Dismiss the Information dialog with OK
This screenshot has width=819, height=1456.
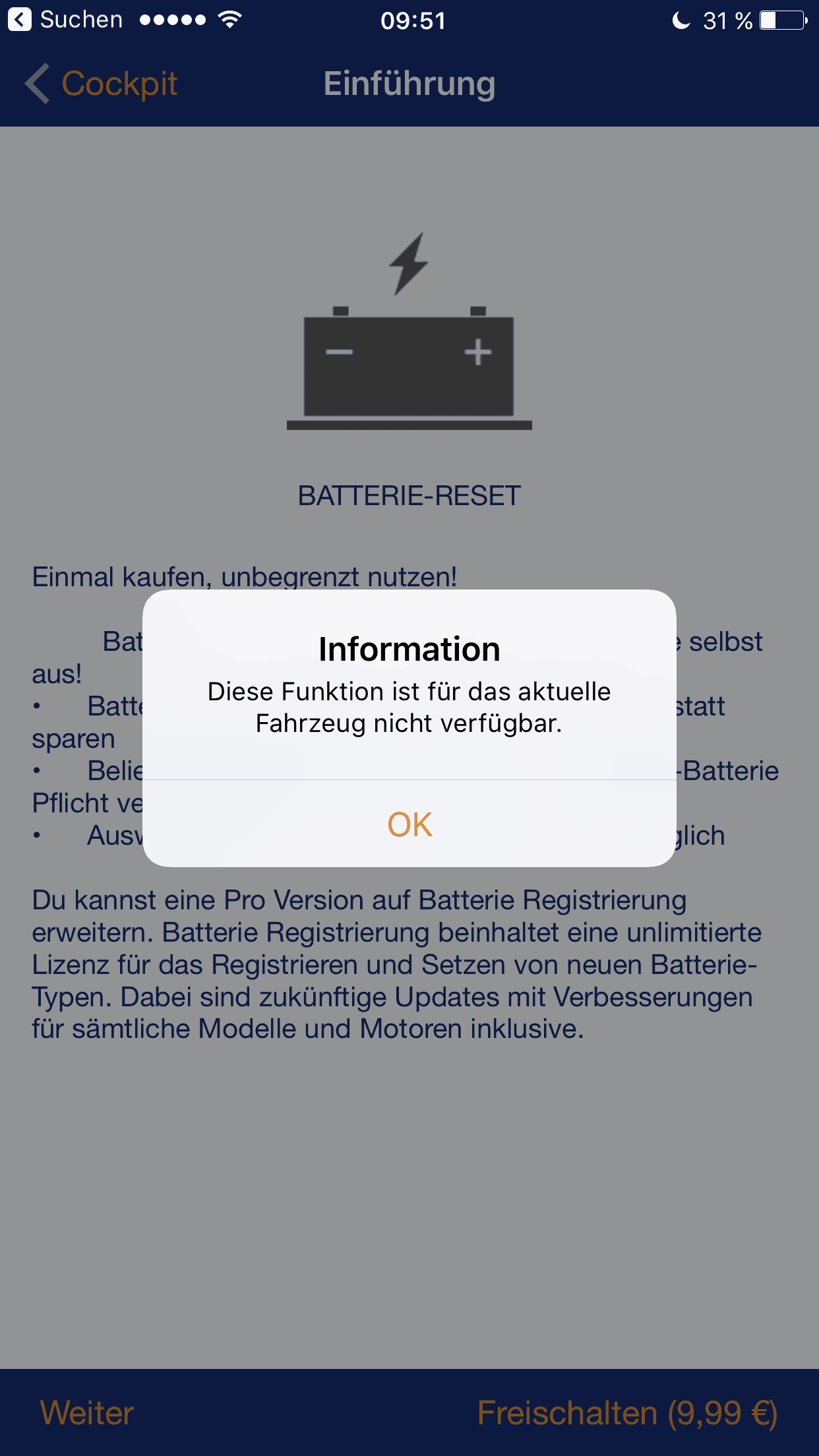coord(409,824)
